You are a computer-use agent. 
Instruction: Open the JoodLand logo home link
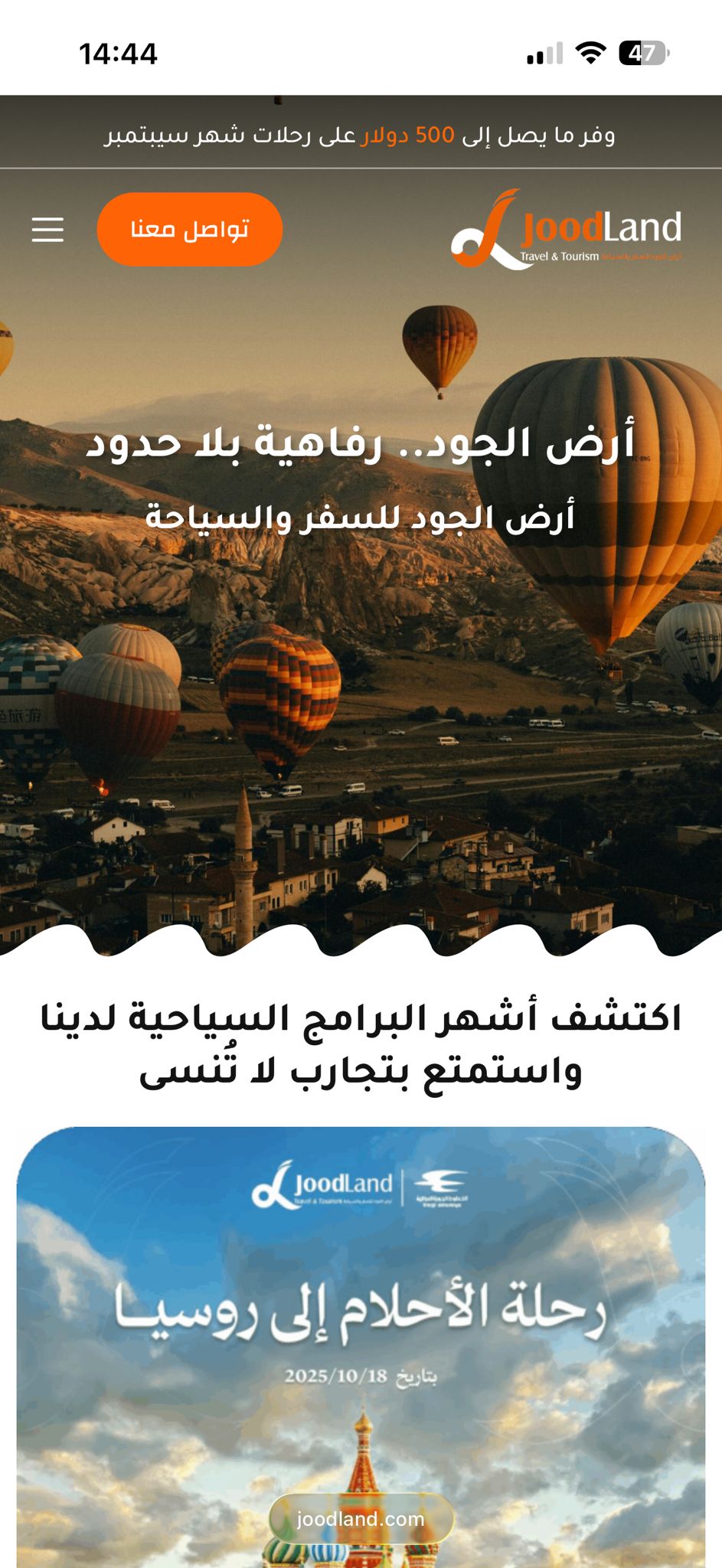pyautogui.click(x=566, y=230)
